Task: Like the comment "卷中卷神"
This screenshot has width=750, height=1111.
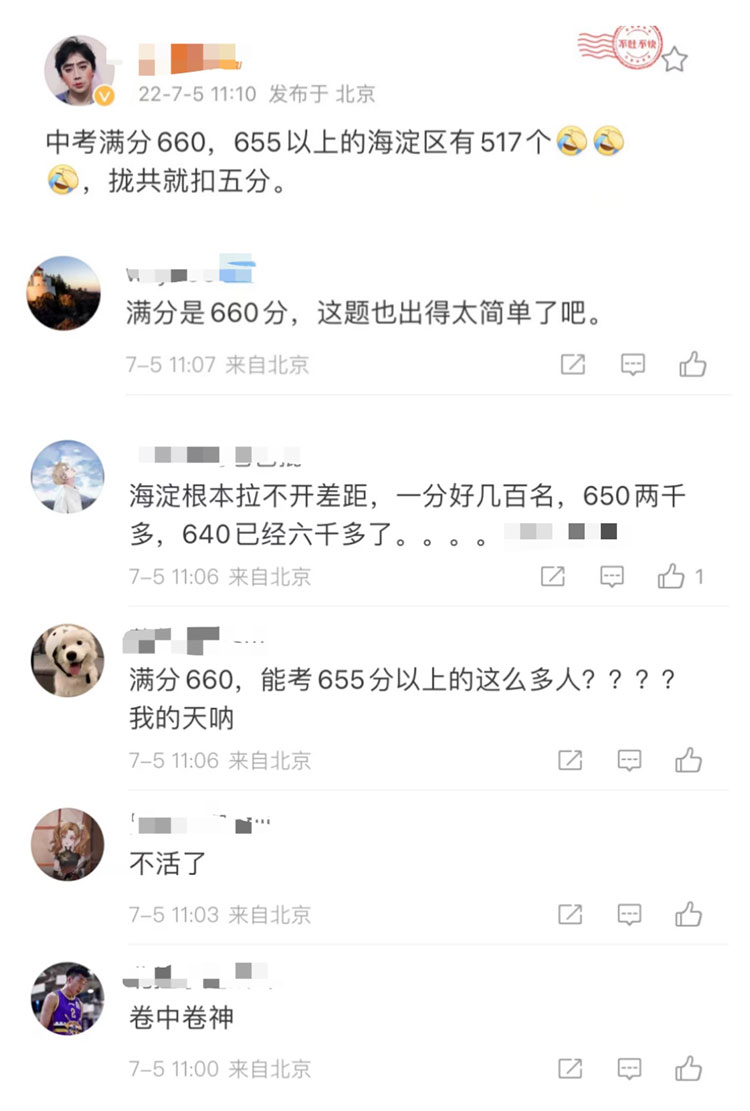Action: 688,1068
